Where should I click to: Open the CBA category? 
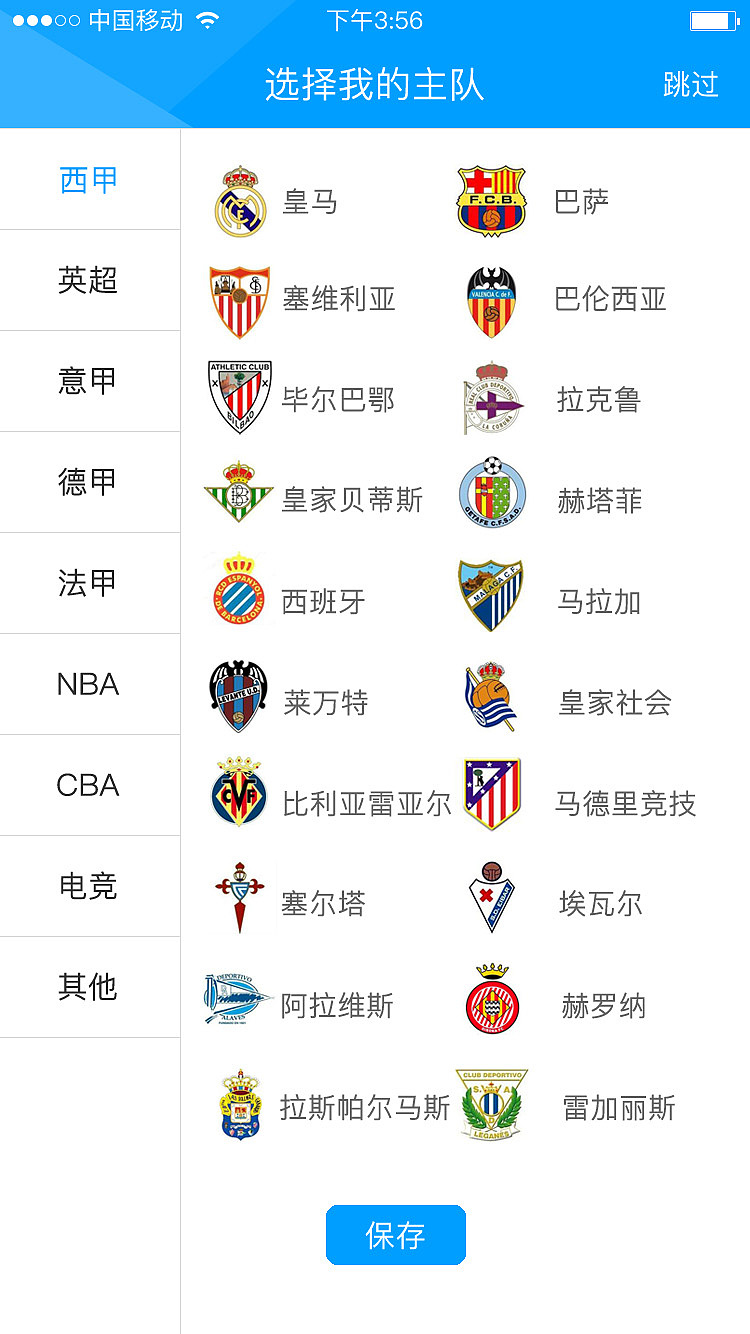click(x=88, y=785)
